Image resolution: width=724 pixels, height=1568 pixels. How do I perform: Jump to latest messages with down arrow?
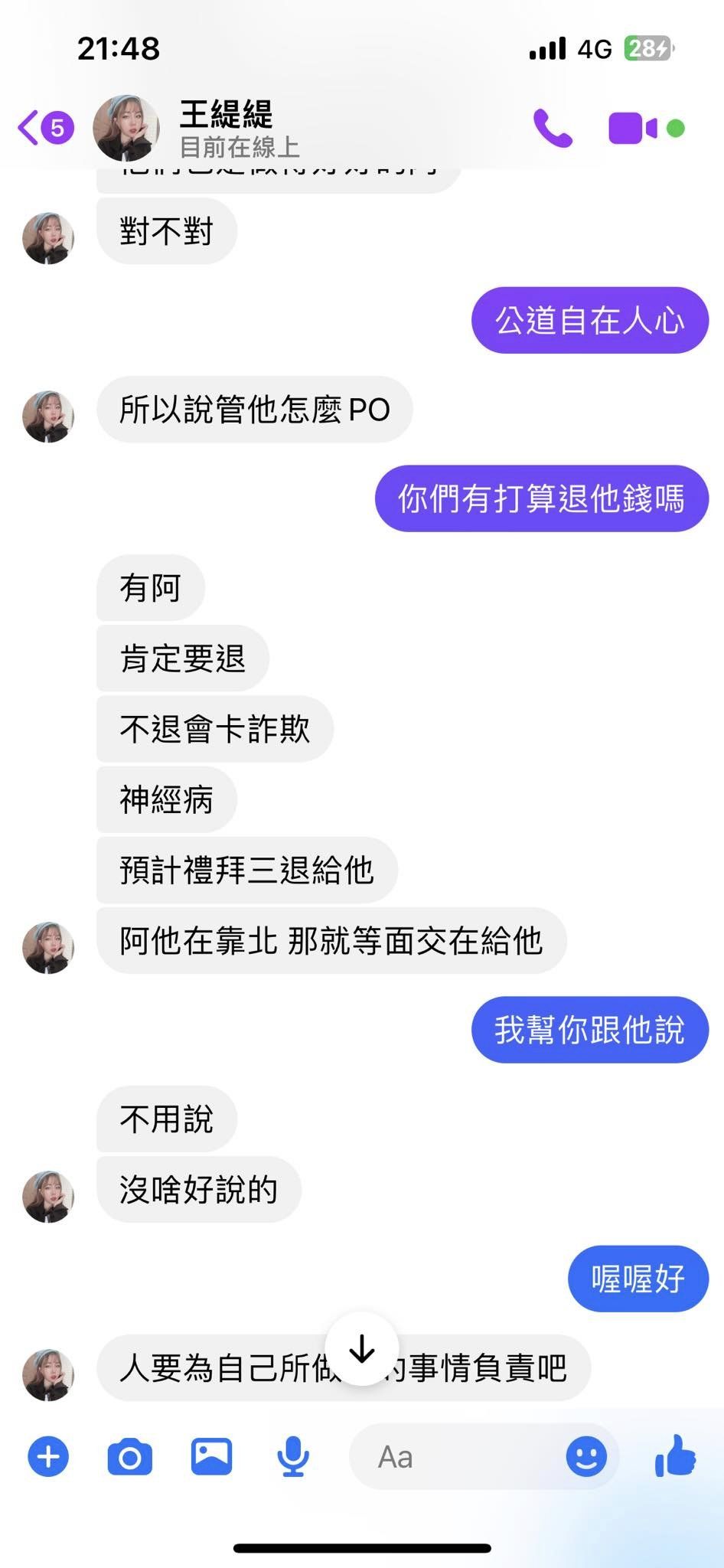(x=362, y=1348)
